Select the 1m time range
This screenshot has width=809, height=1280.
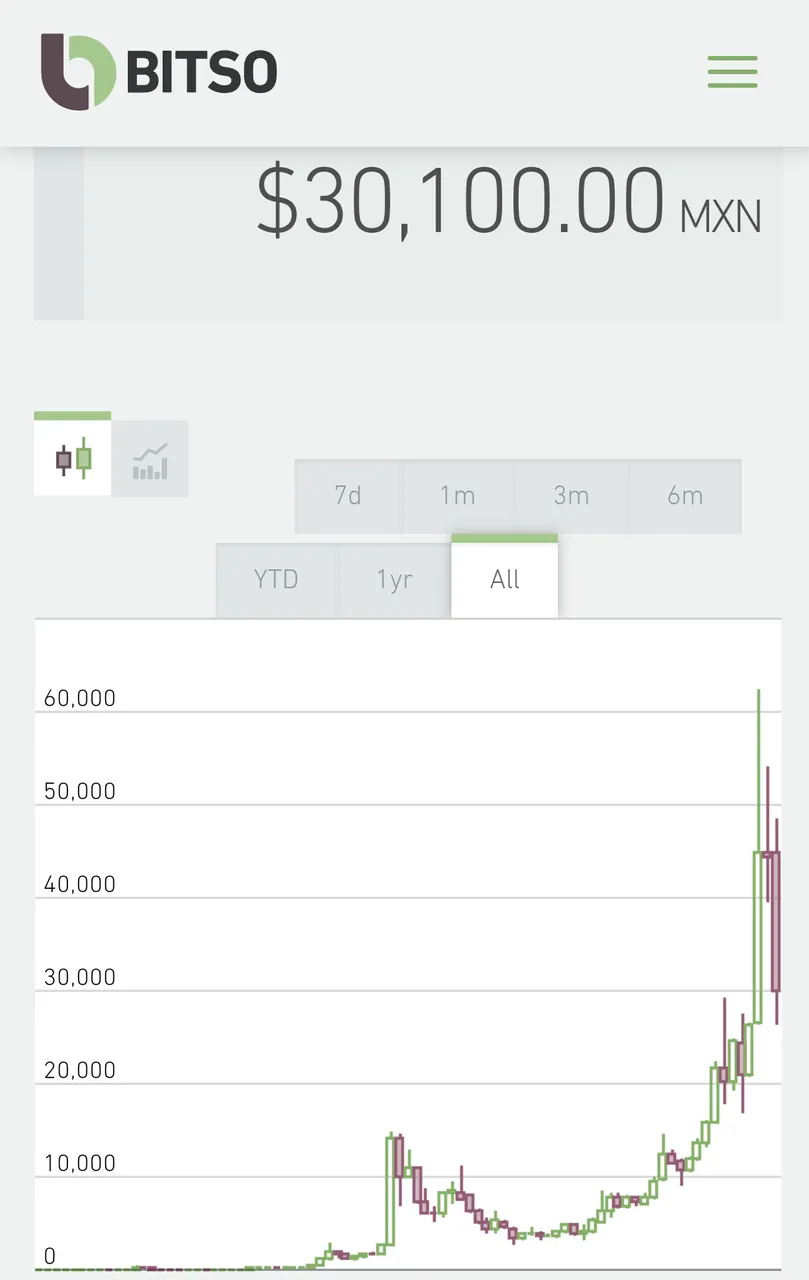tap(458, 496)
